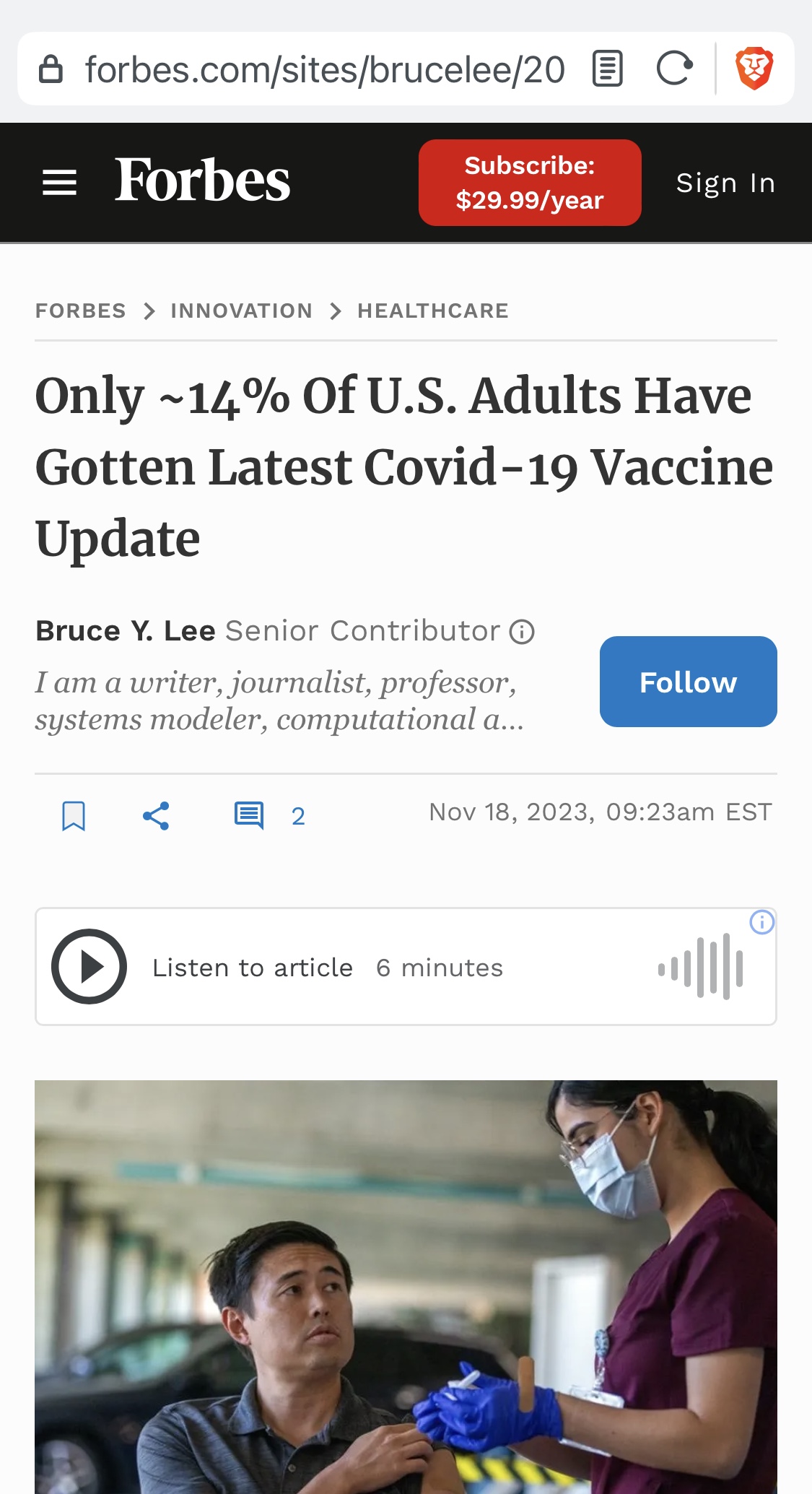Screen dimensions: 812x1494
Task: Open the audio player info icon
Action: (761, 922)
